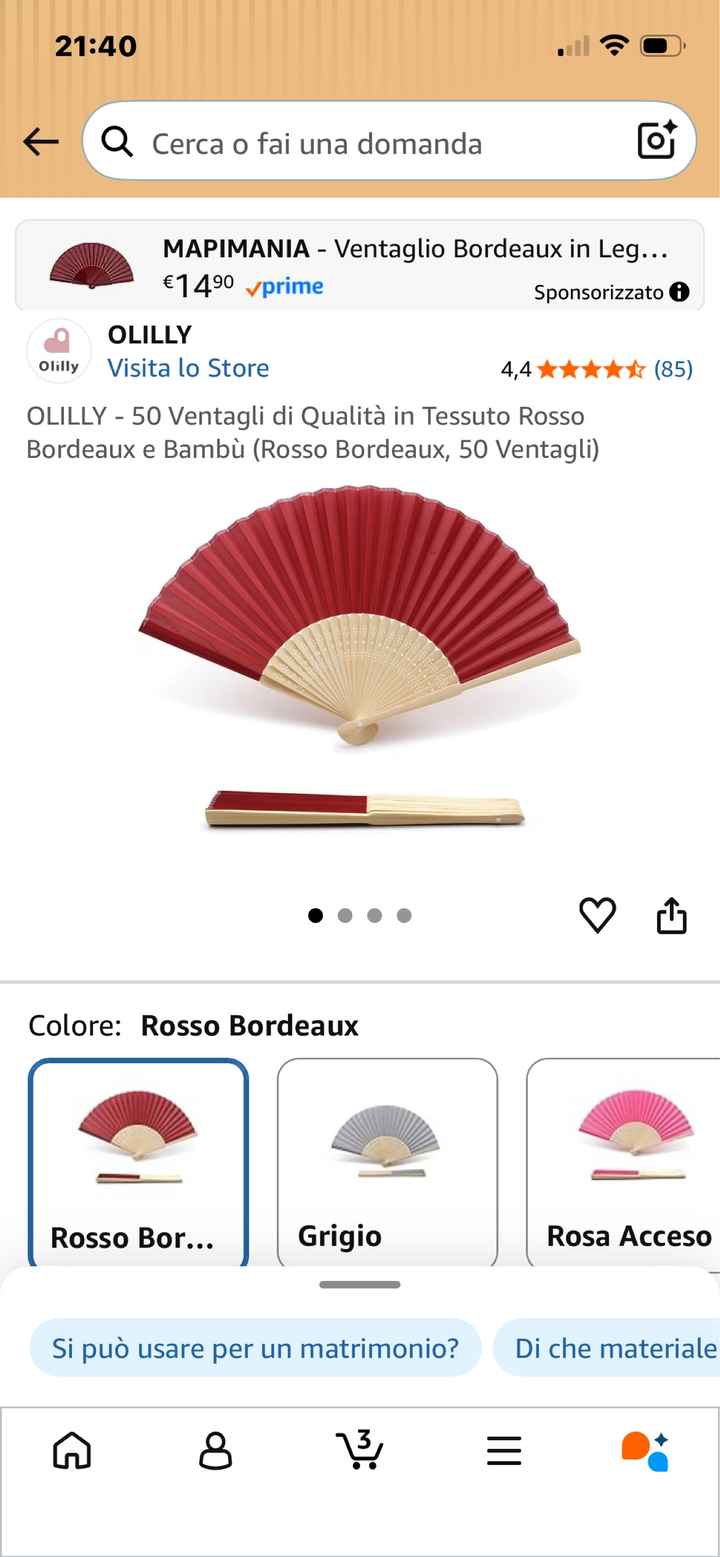
Task: Open the cart with 3 items
Action: click(x=359, y=1450)
